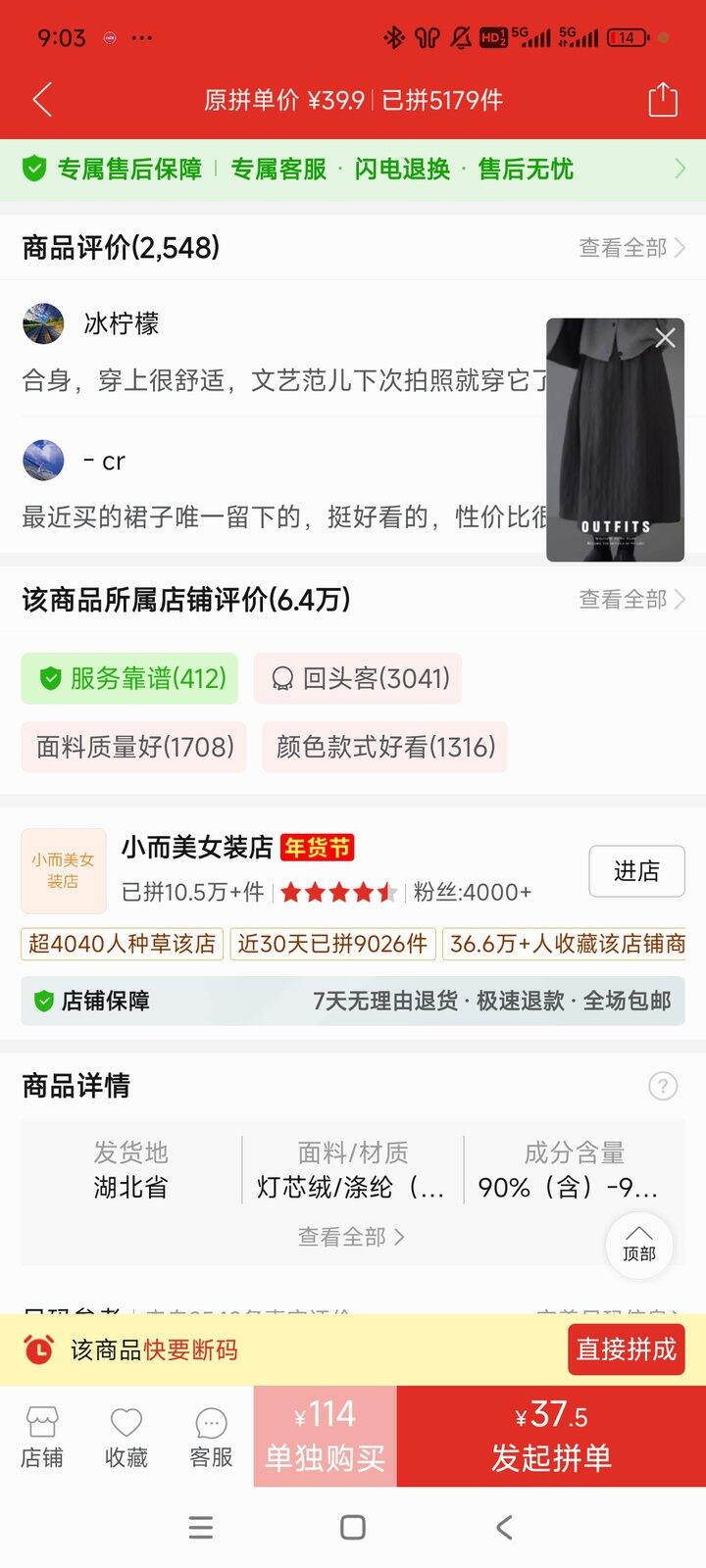
Task: Expand 查看全部 product details
Action: (x=351, y=1237)
